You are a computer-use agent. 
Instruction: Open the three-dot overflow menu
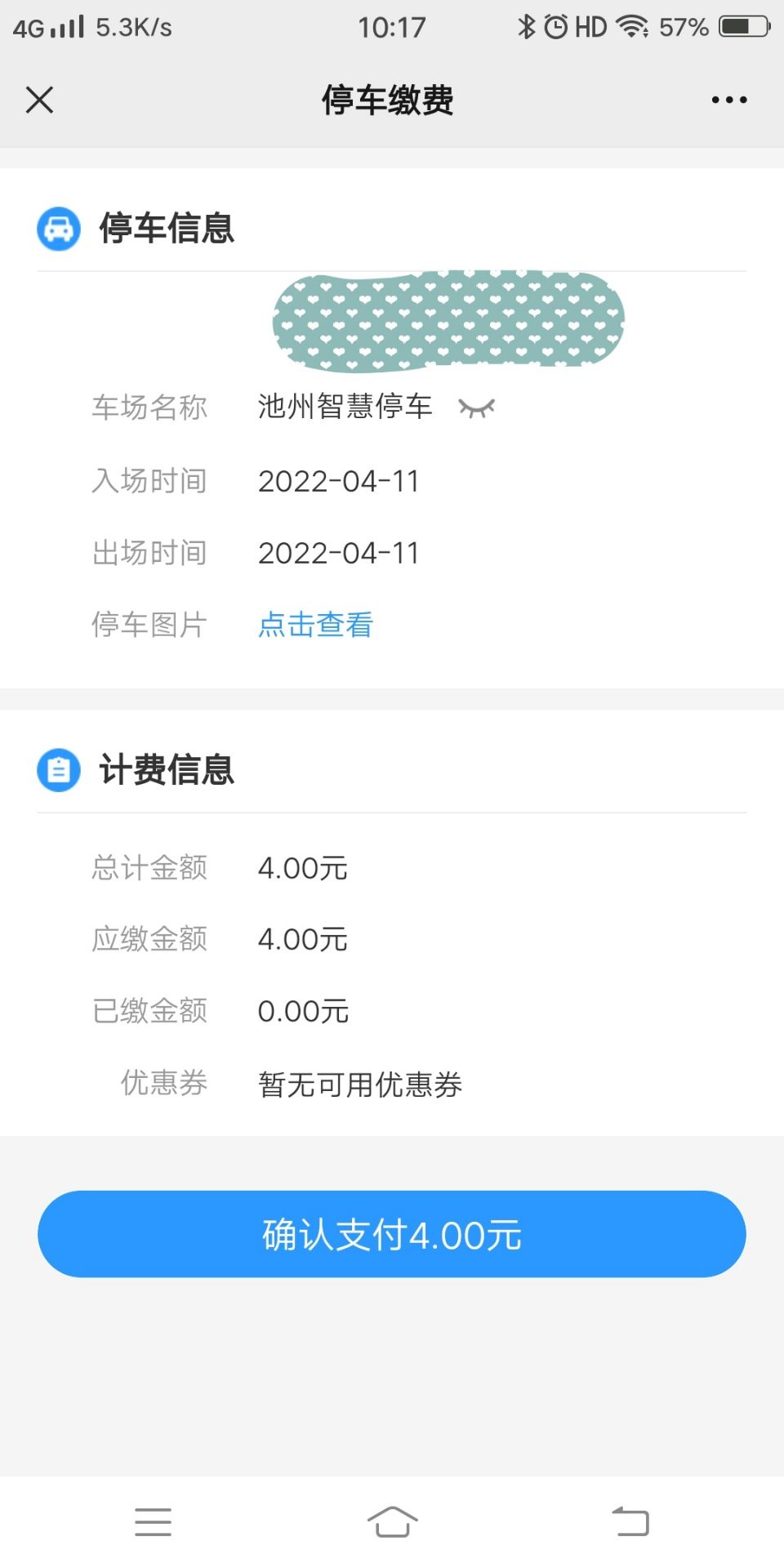(728, 100)
